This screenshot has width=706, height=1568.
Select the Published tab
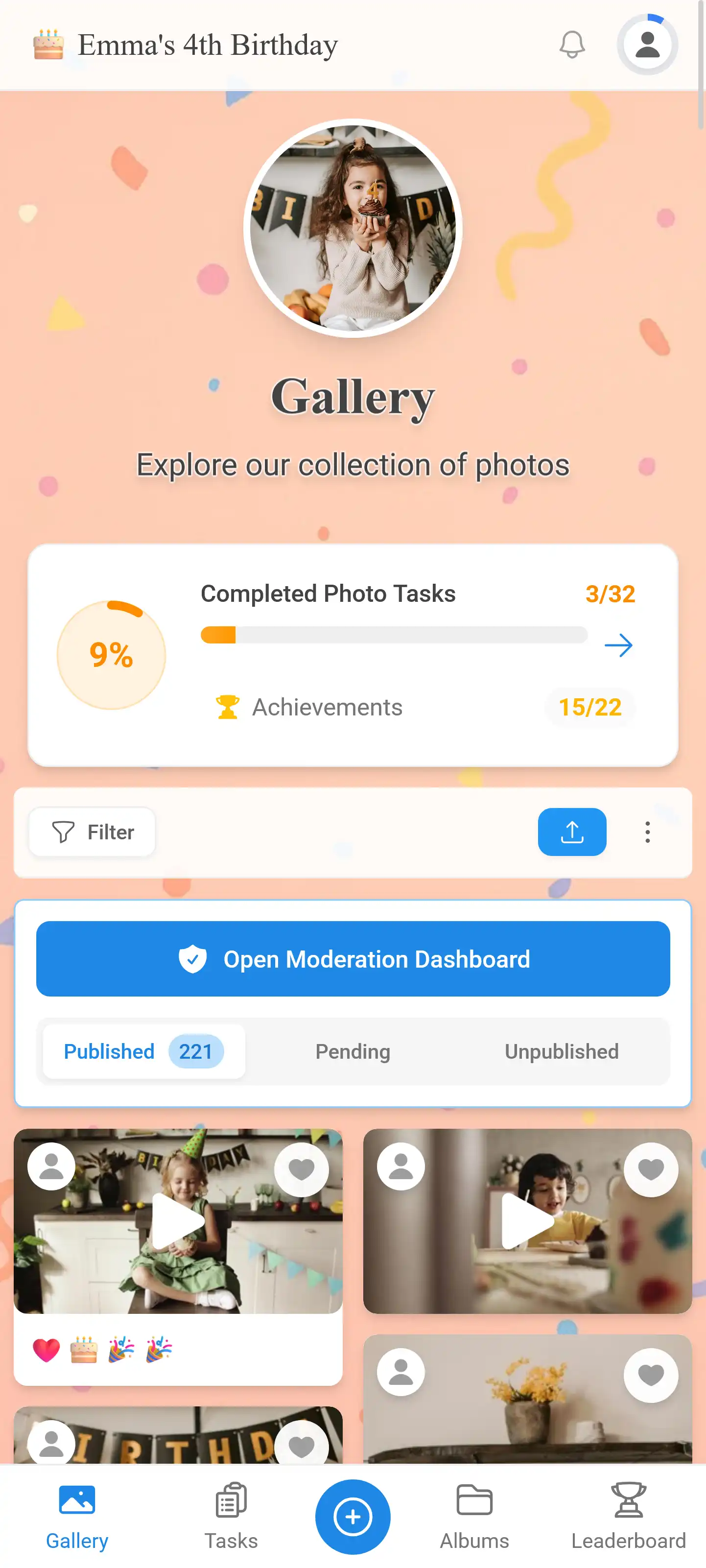click(x=143, y=1051)
